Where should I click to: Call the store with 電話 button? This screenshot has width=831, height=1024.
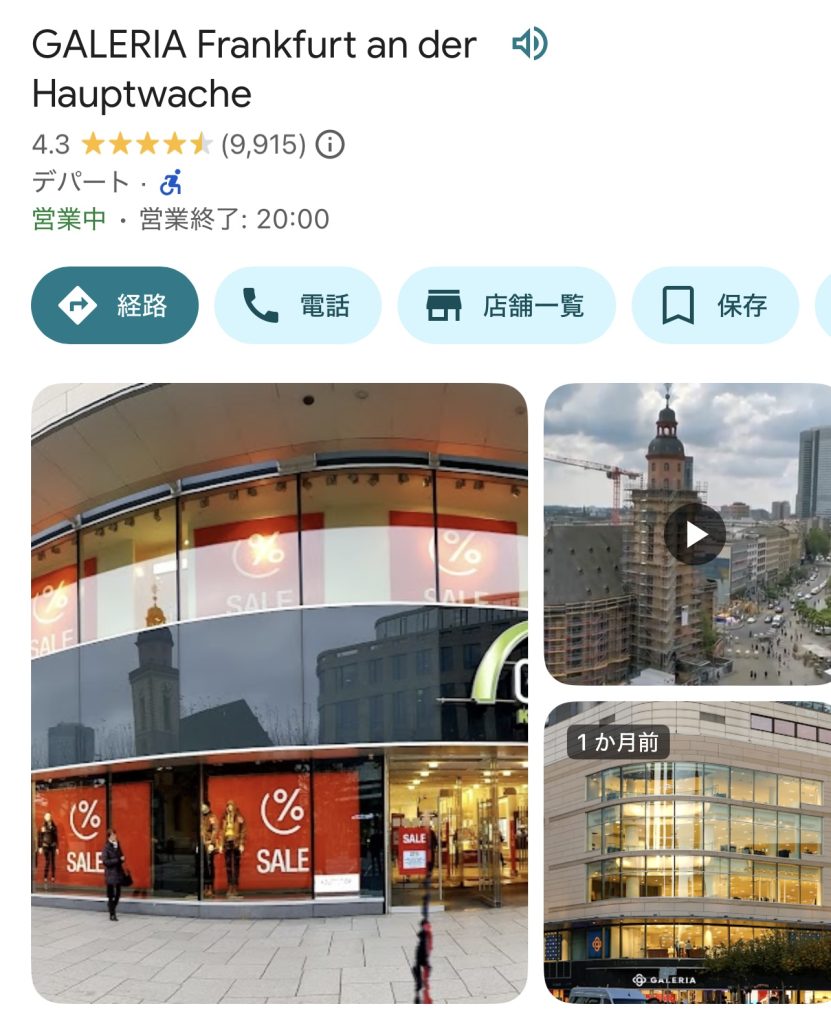298,305
